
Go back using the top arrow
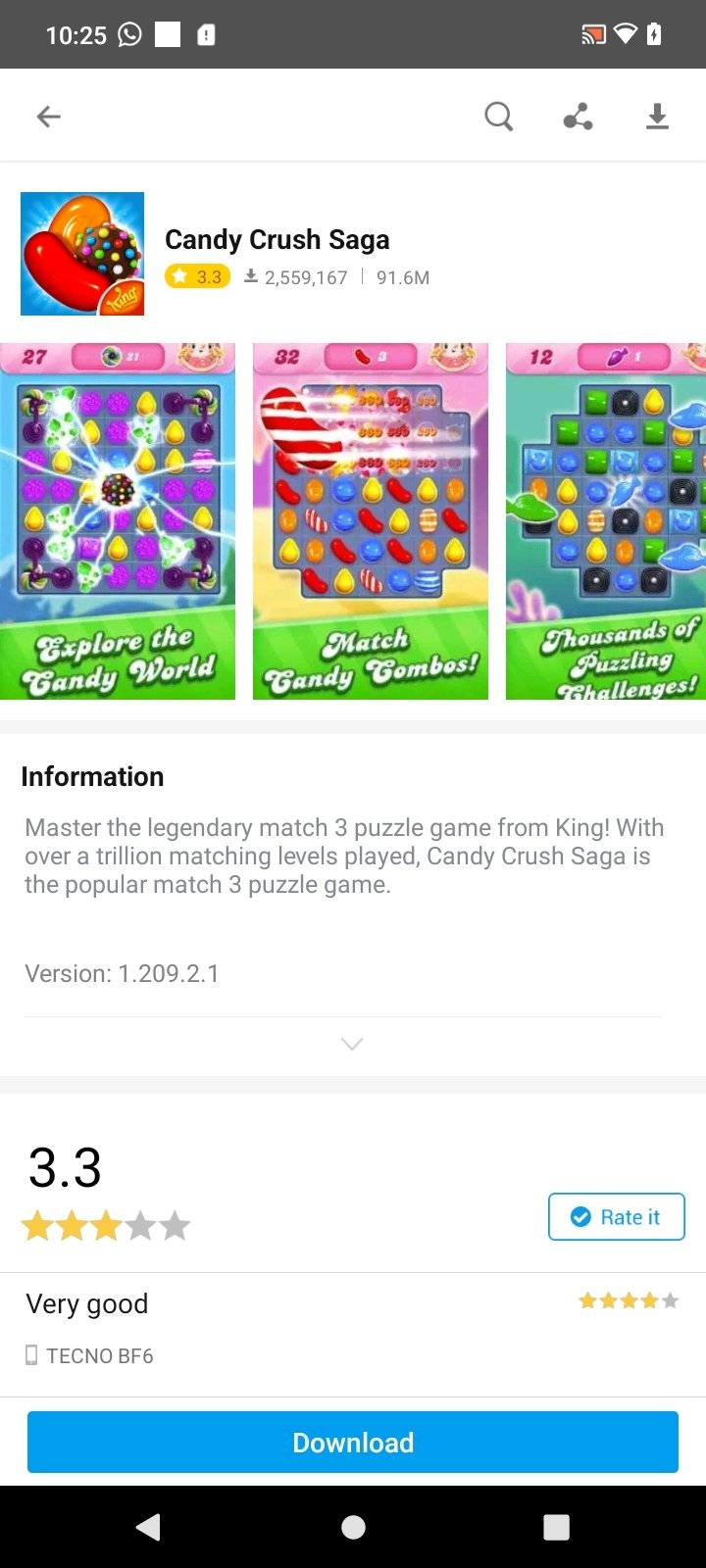tap(48, 117)
